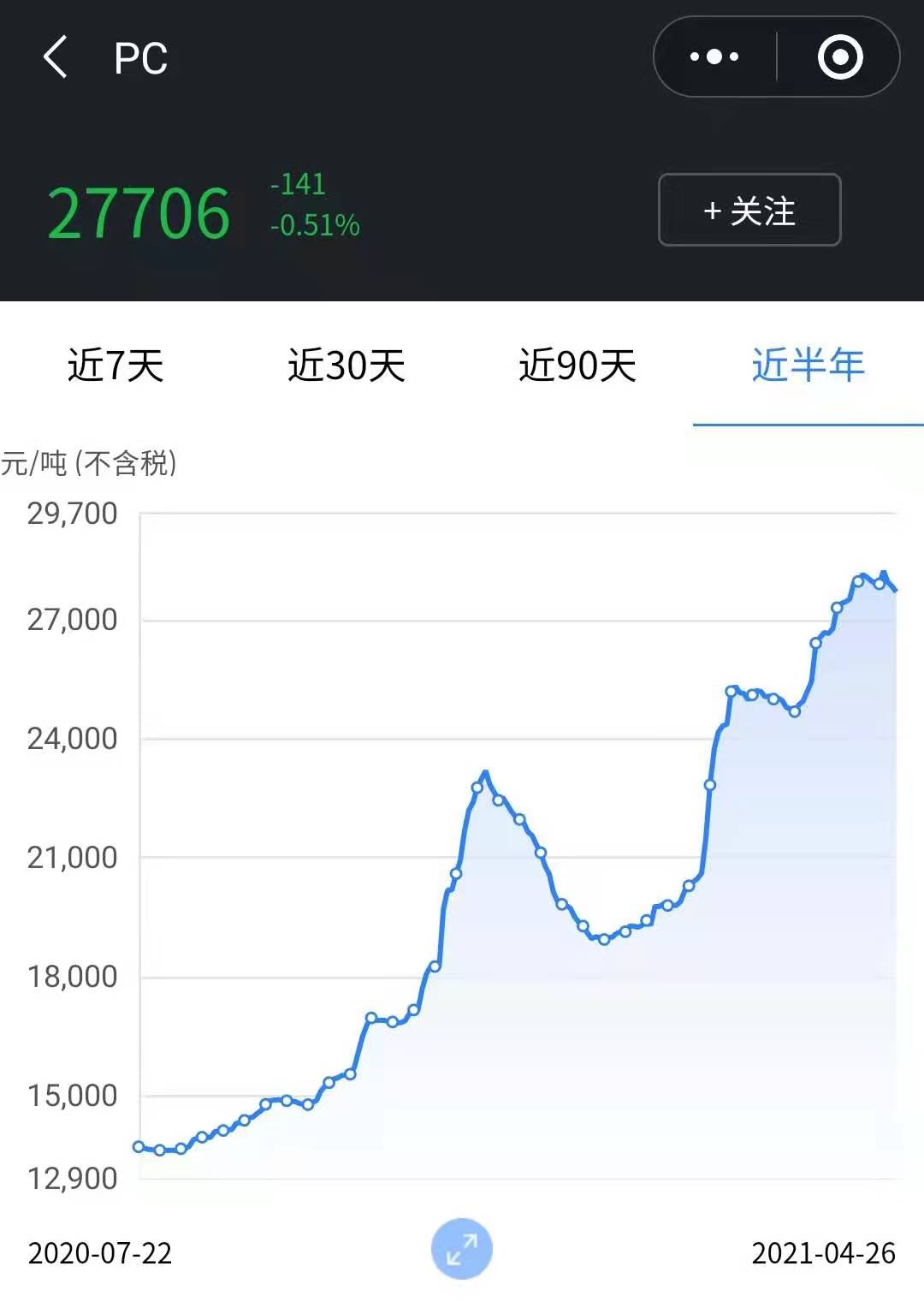Open the mini-program options via three-dot icon
The height and width of the screenshot is (1302, 924).
[x=717, y=56]
